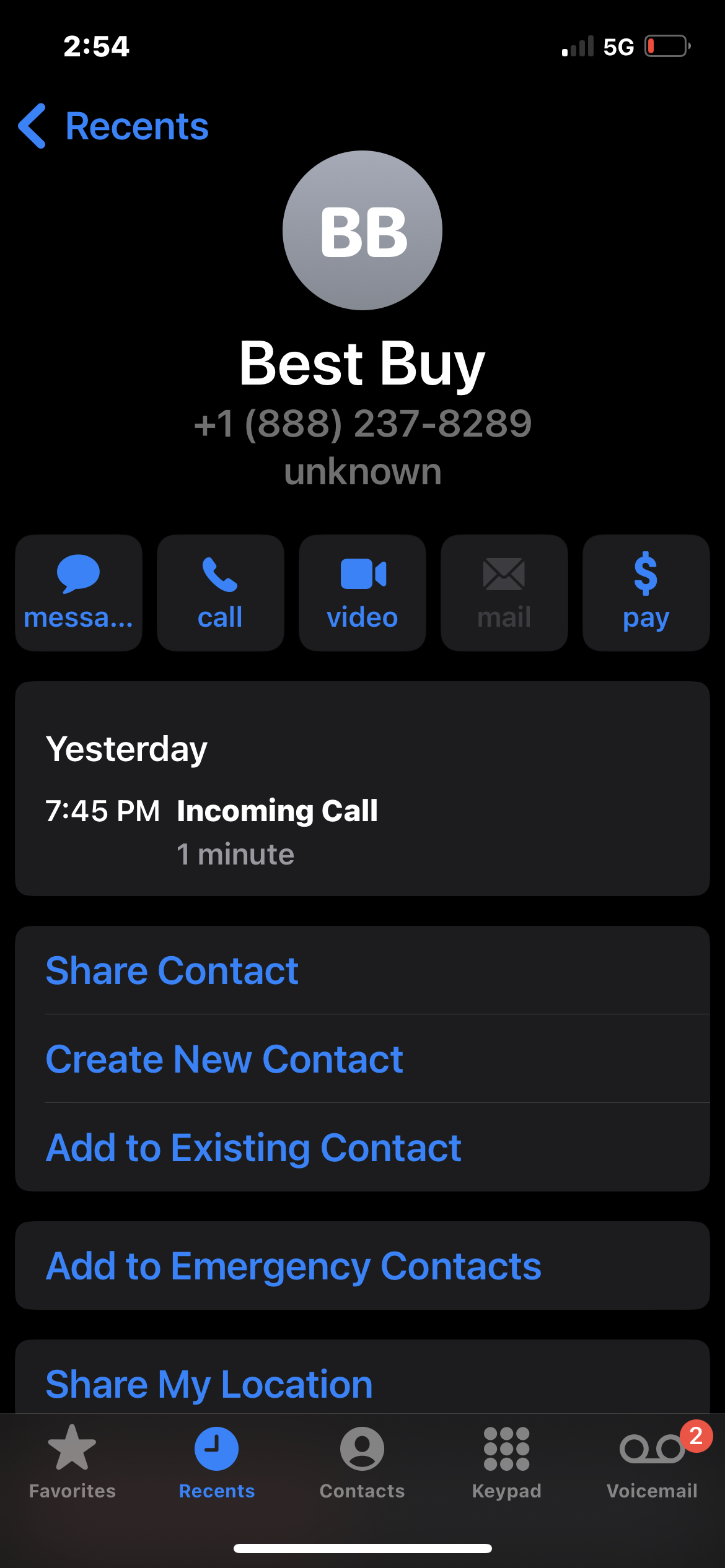This screenshot has height=1568, width=725.
Task: Share Contact for Best Buy
Action: (x=172, y=970)
